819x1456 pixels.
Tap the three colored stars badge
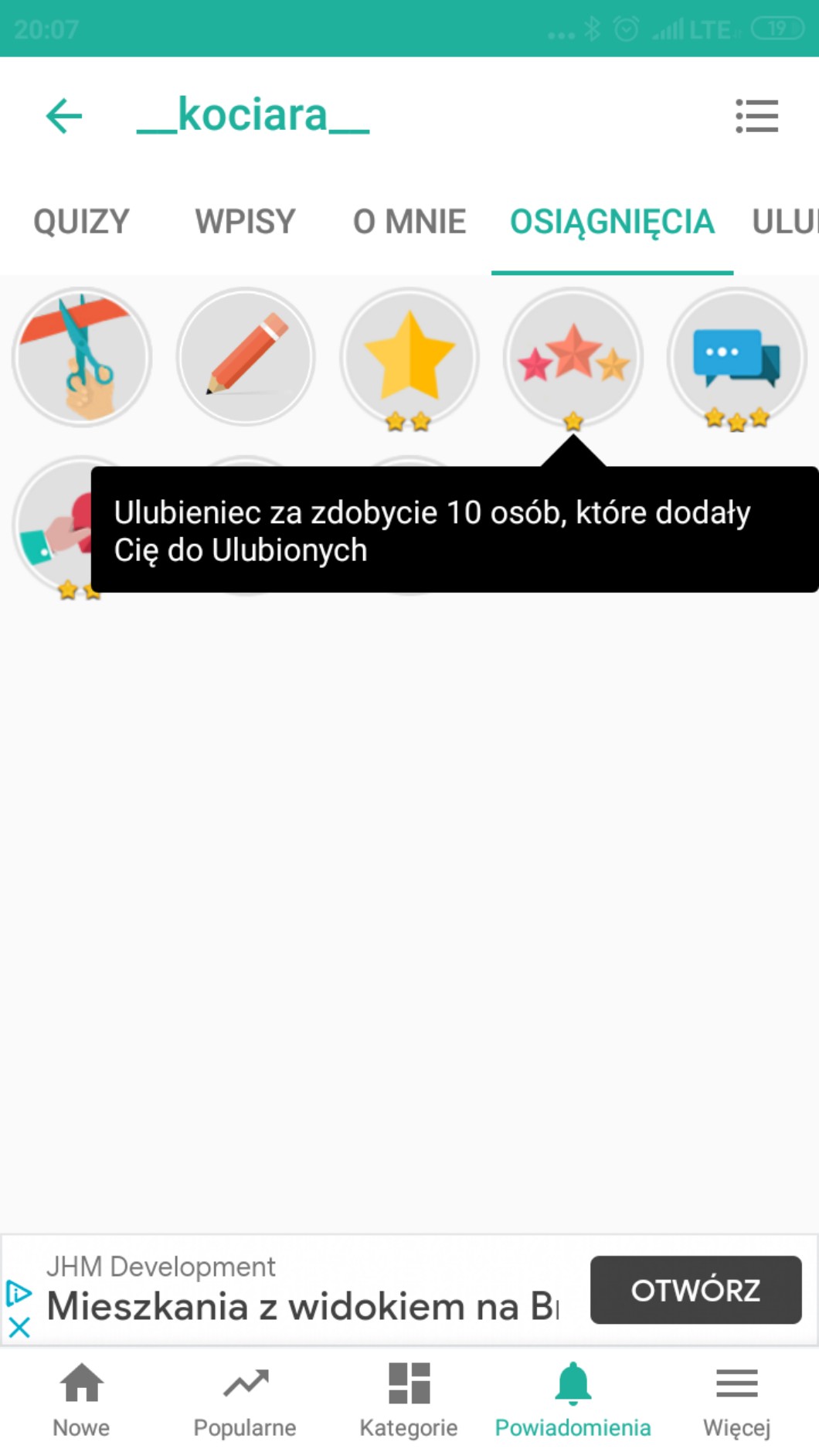(573, 357)
